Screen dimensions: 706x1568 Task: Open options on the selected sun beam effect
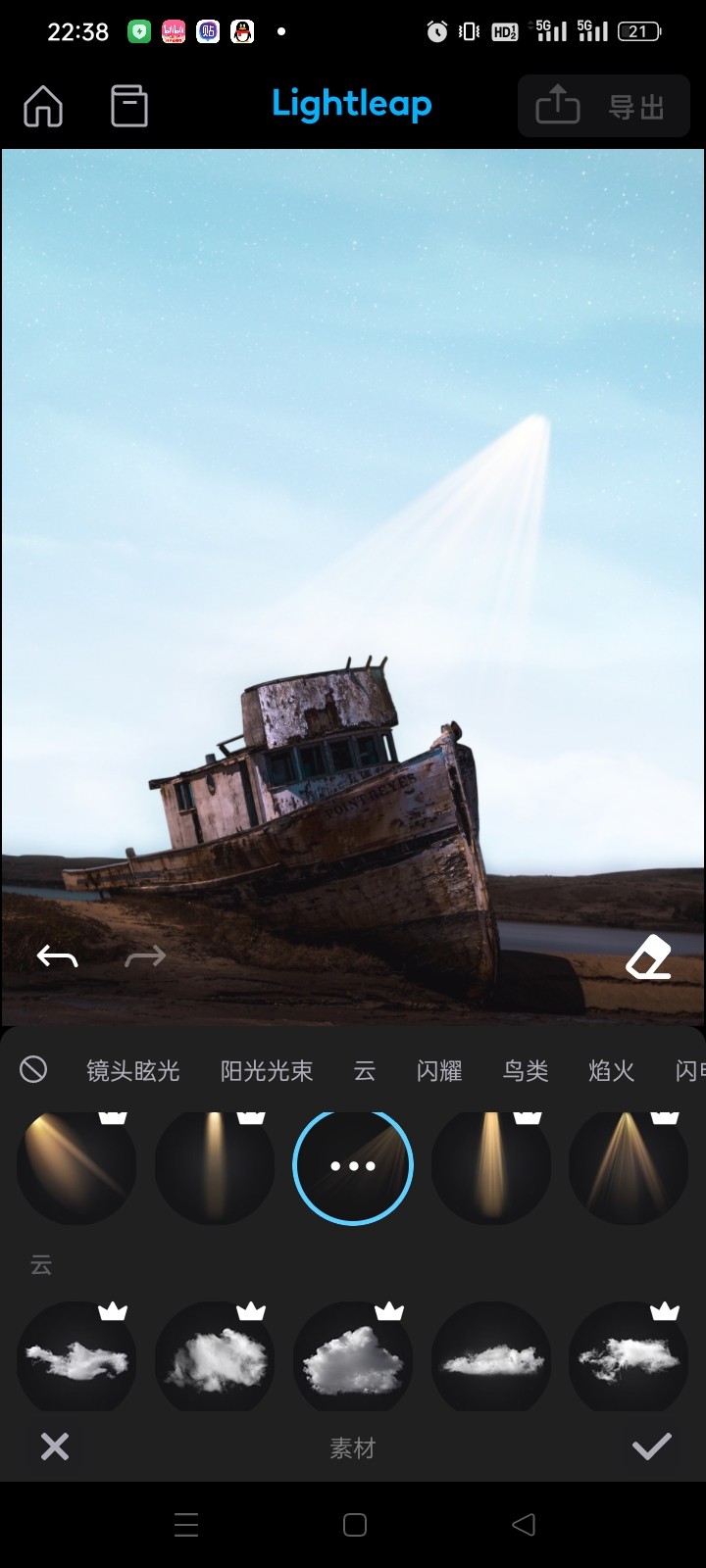353,1166
